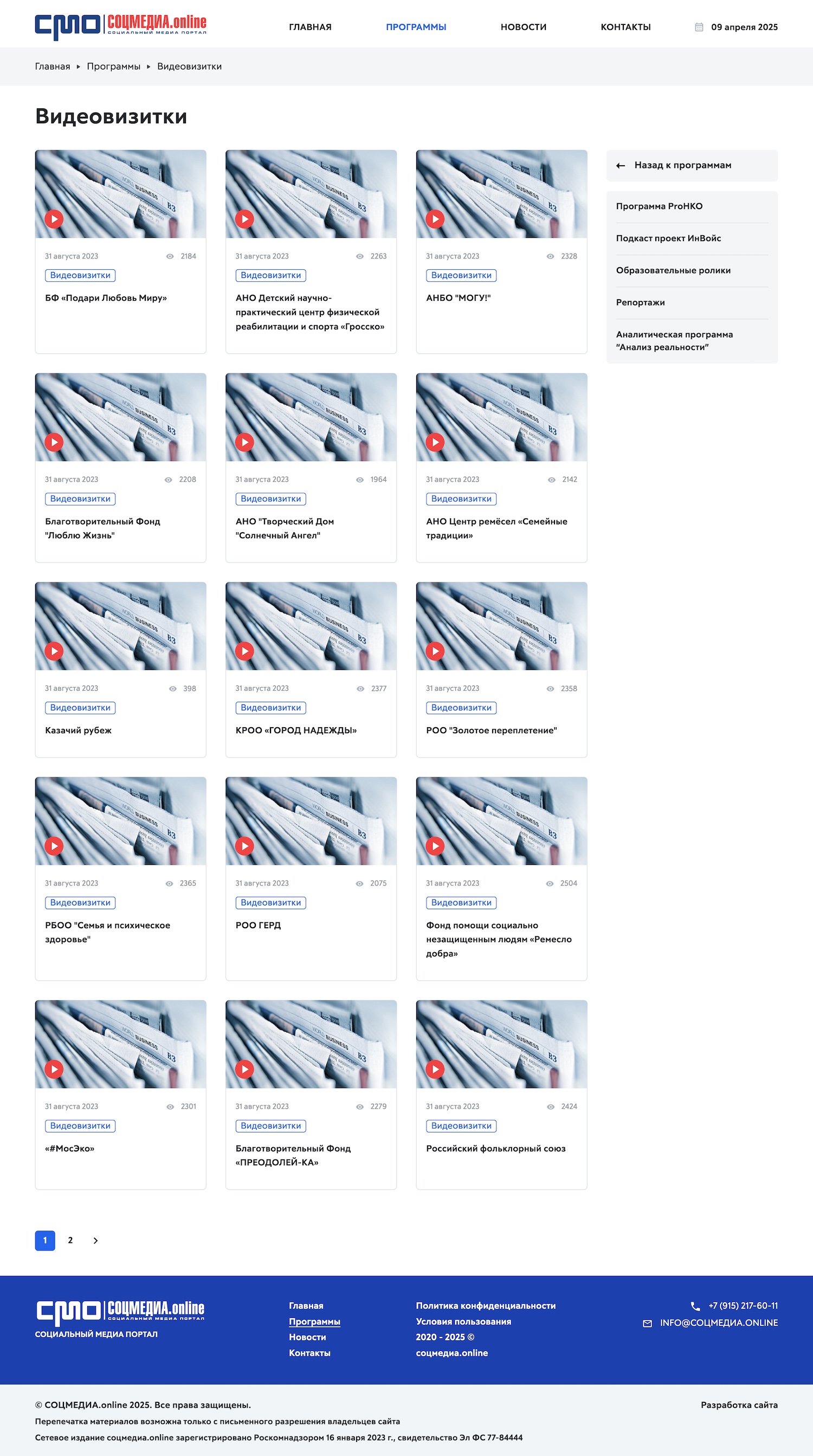The height and width of the screenshot is (1456, 813).
Task: Choose Репортажи in the sidebar list
Action: pyautogui.click(x=640, y=303)
